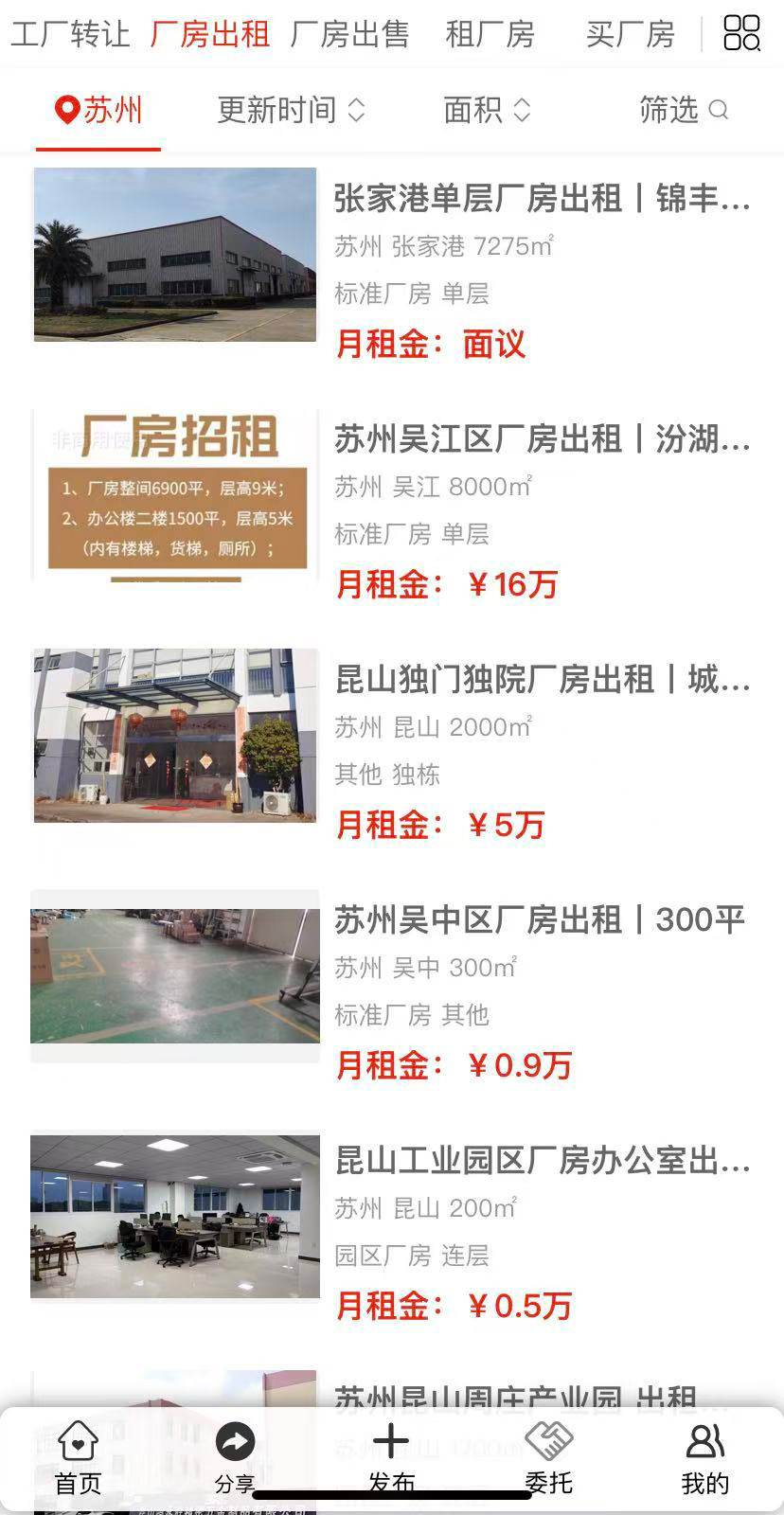This screenshot has width=784, height=1515.
Task: Switch to the 买厂房 tab
Action: coord(630,35)
